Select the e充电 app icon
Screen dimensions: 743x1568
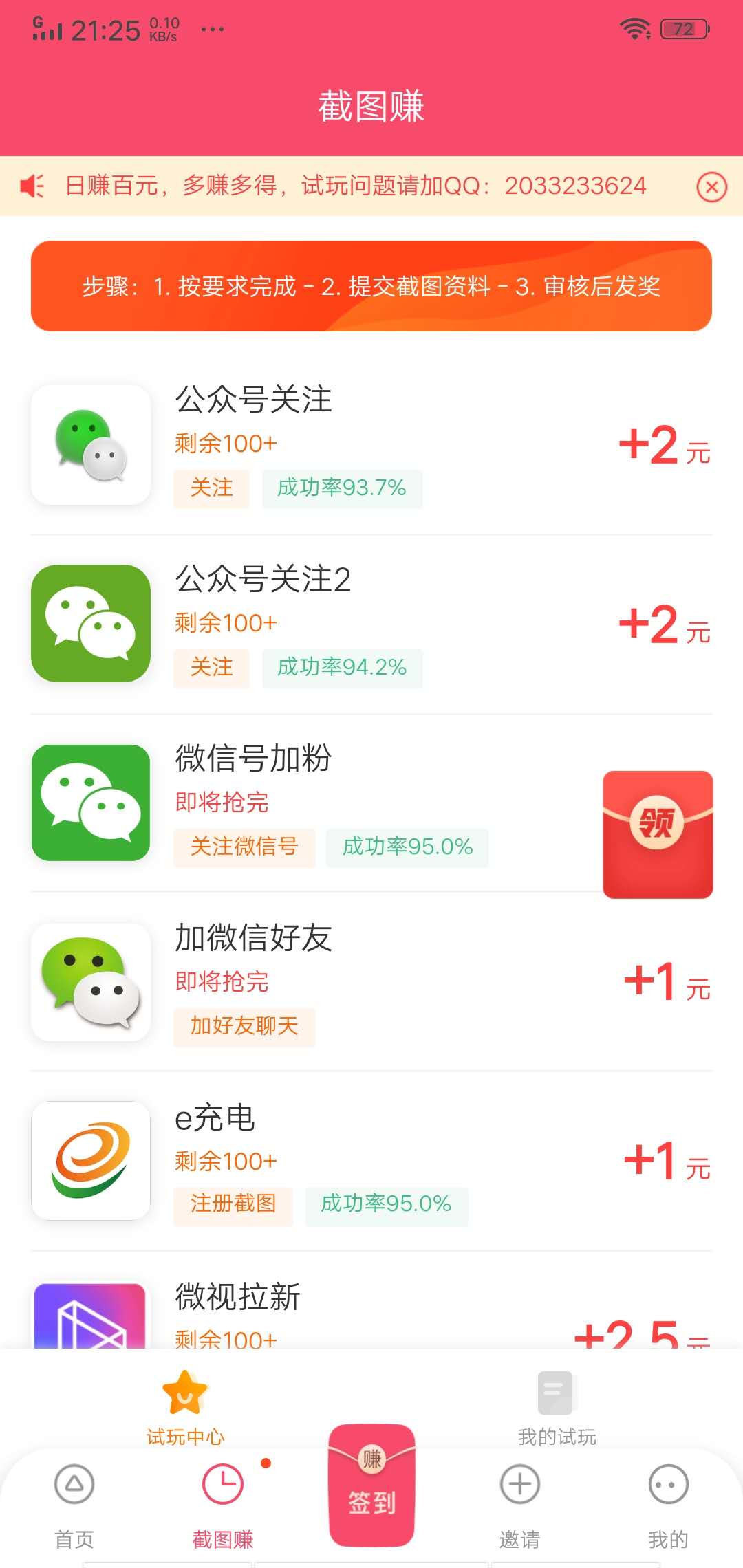tap(90, 1164)
